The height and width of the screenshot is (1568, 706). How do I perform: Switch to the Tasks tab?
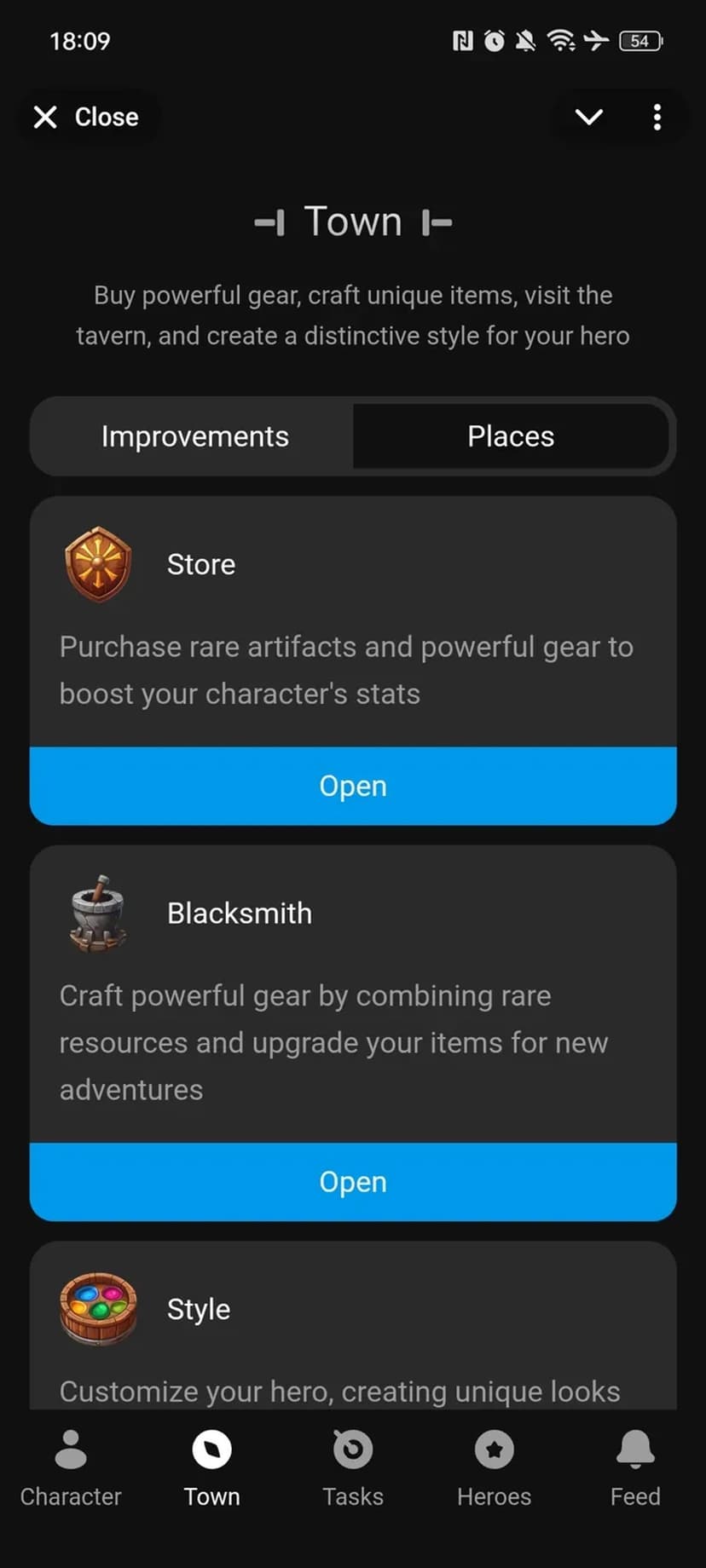pos(353,1467)
